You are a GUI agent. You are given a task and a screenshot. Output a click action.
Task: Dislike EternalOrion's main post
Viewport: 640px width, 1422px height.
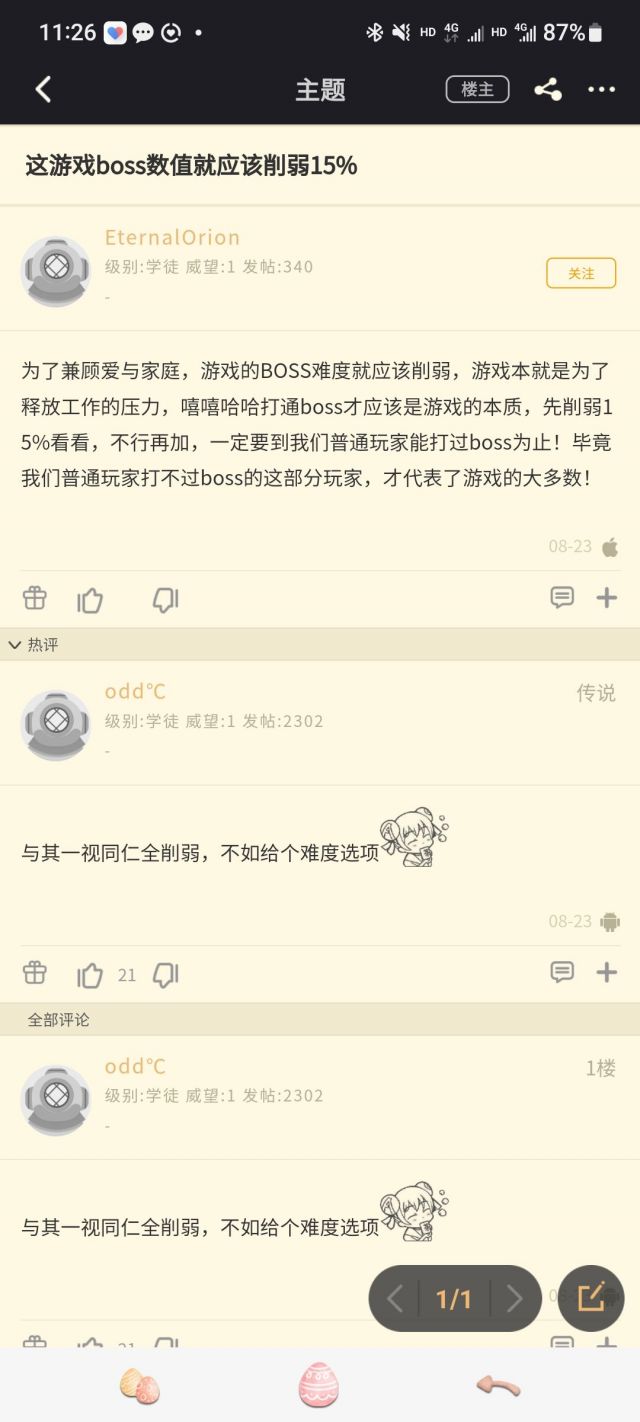165,600
